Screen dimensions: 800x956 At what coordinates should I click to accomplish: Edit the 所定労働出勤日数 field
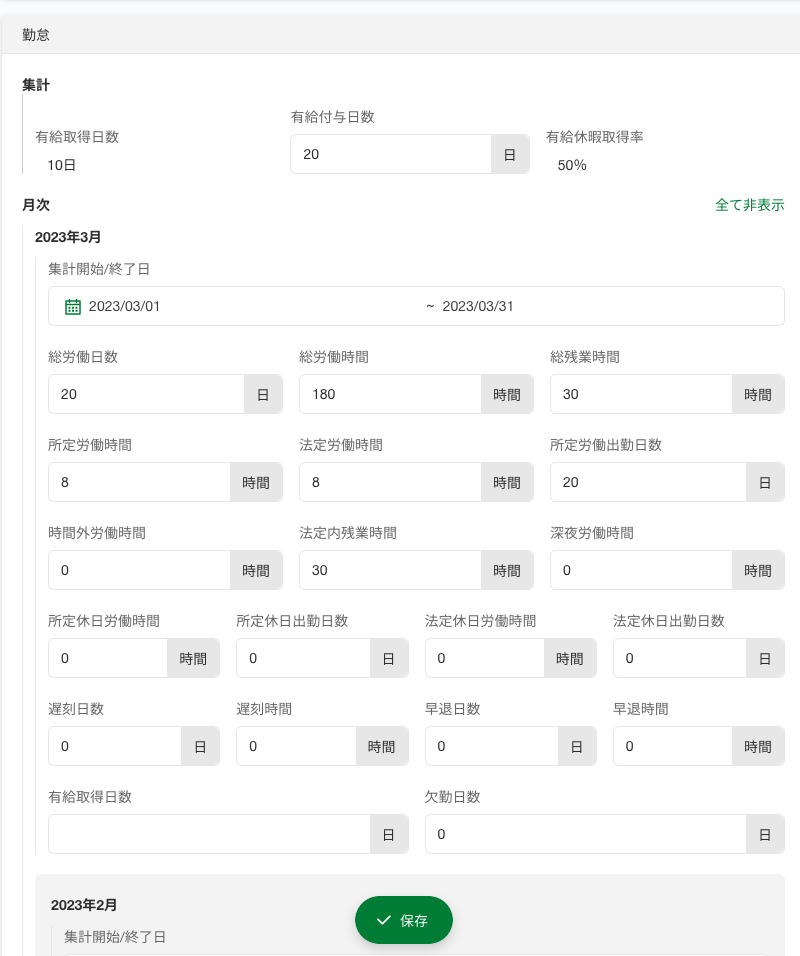pyautogui.click(x=647, y=482)
